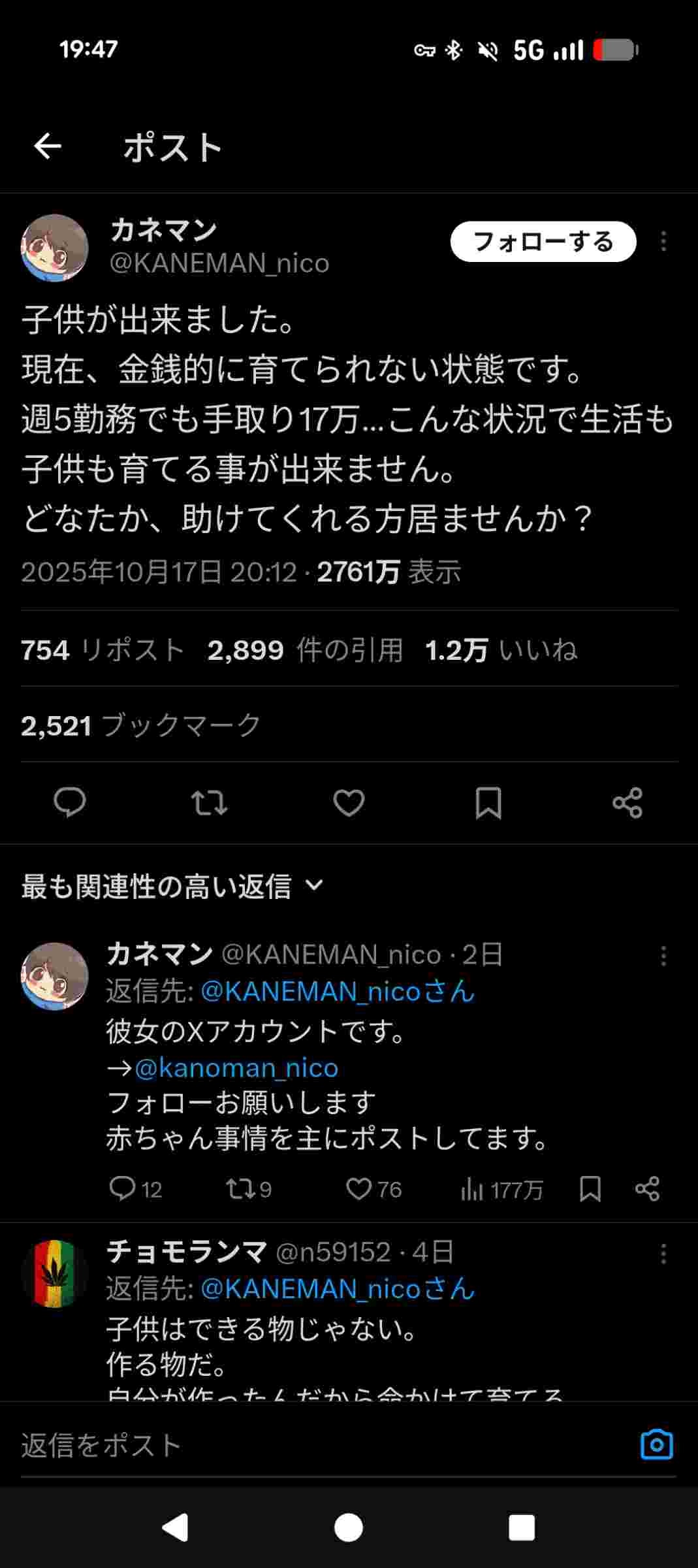The height and width of the screenshot is (1568, 698).
Task: Open チョモランマ's profile picture
Action: pyautogui.click(x=55, y=1274)
